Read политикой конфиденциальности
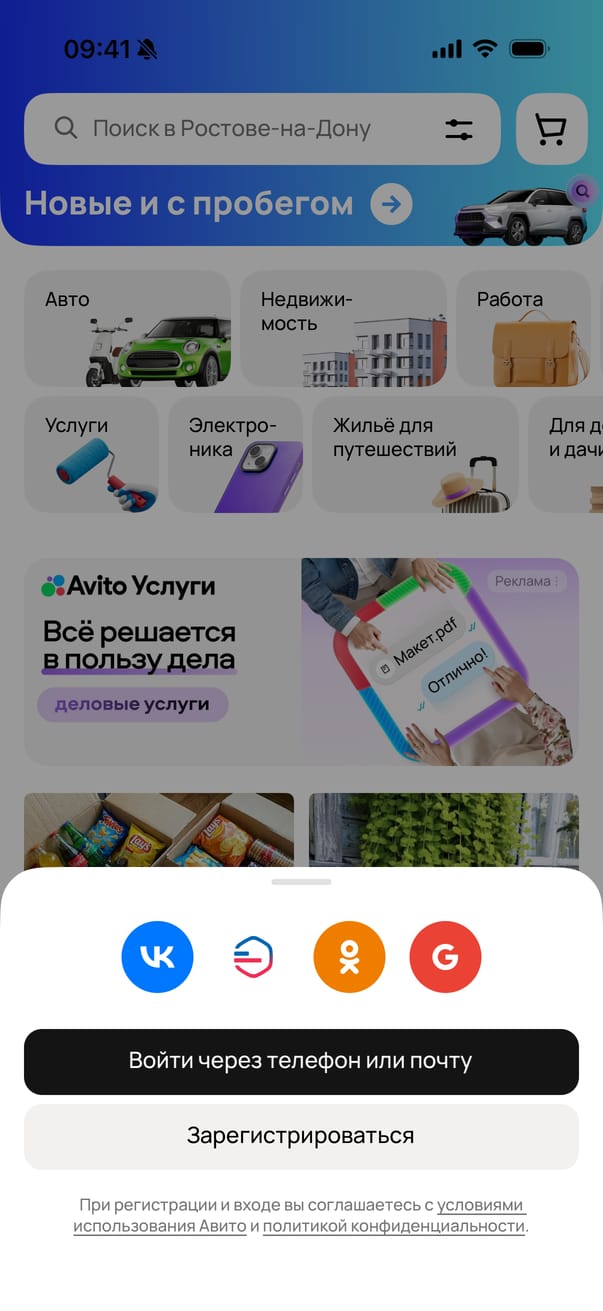Screen dimensions: 603x1311 pyautogui.click(x=393, y=1226)
